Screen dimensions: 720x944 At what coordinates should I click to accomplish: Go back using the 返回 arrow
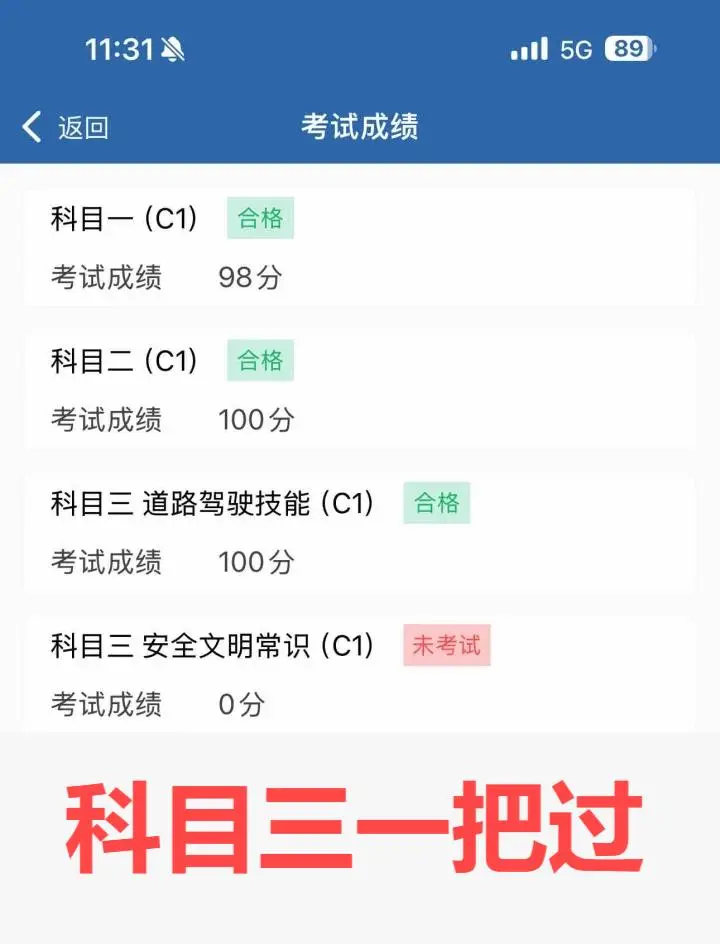tap(33, 127)
